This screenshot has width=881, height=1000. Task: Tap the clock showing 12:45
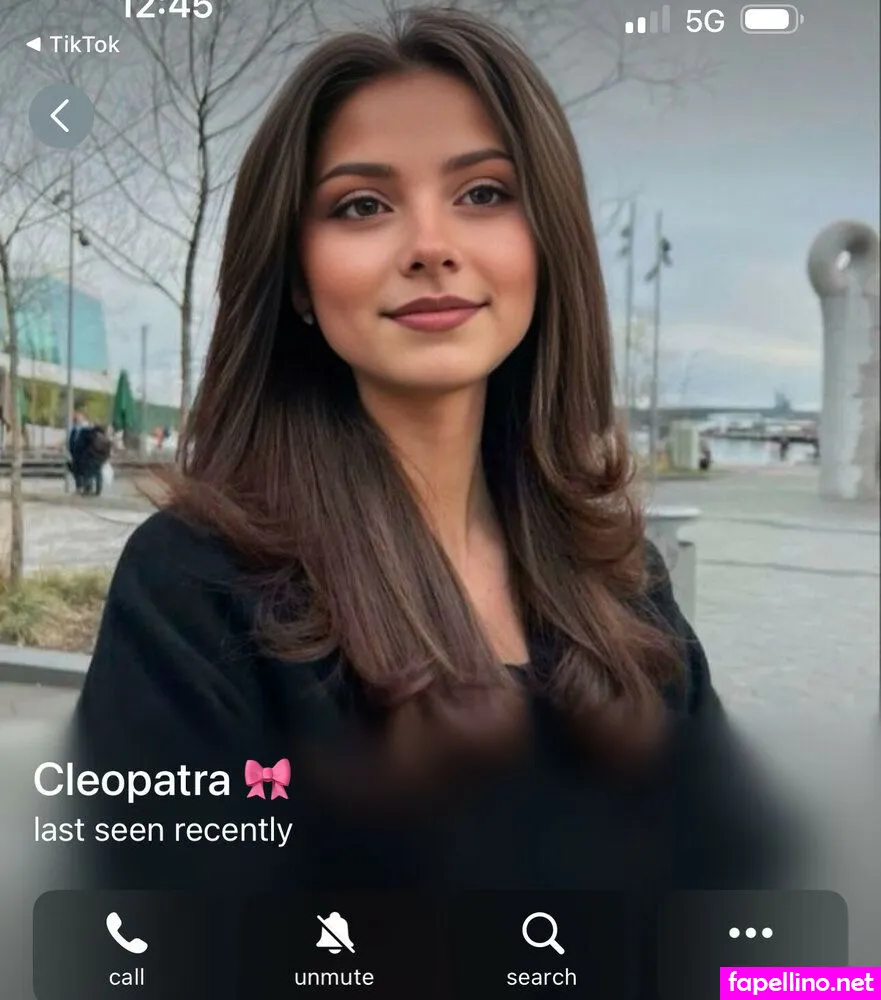coord(168,12)
